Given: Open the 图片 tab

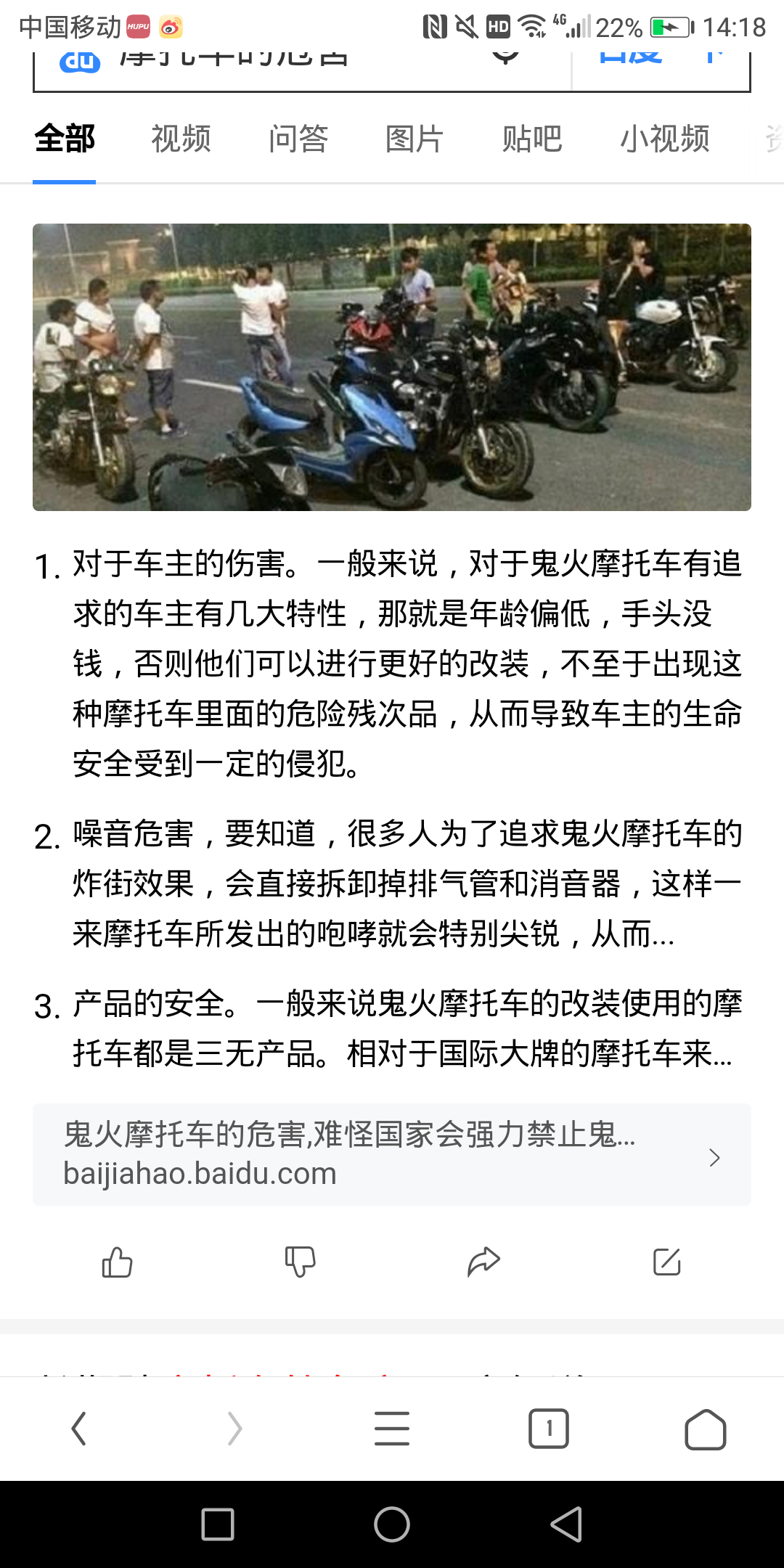Looking at the screenshot, I should (x=415, y=139).
